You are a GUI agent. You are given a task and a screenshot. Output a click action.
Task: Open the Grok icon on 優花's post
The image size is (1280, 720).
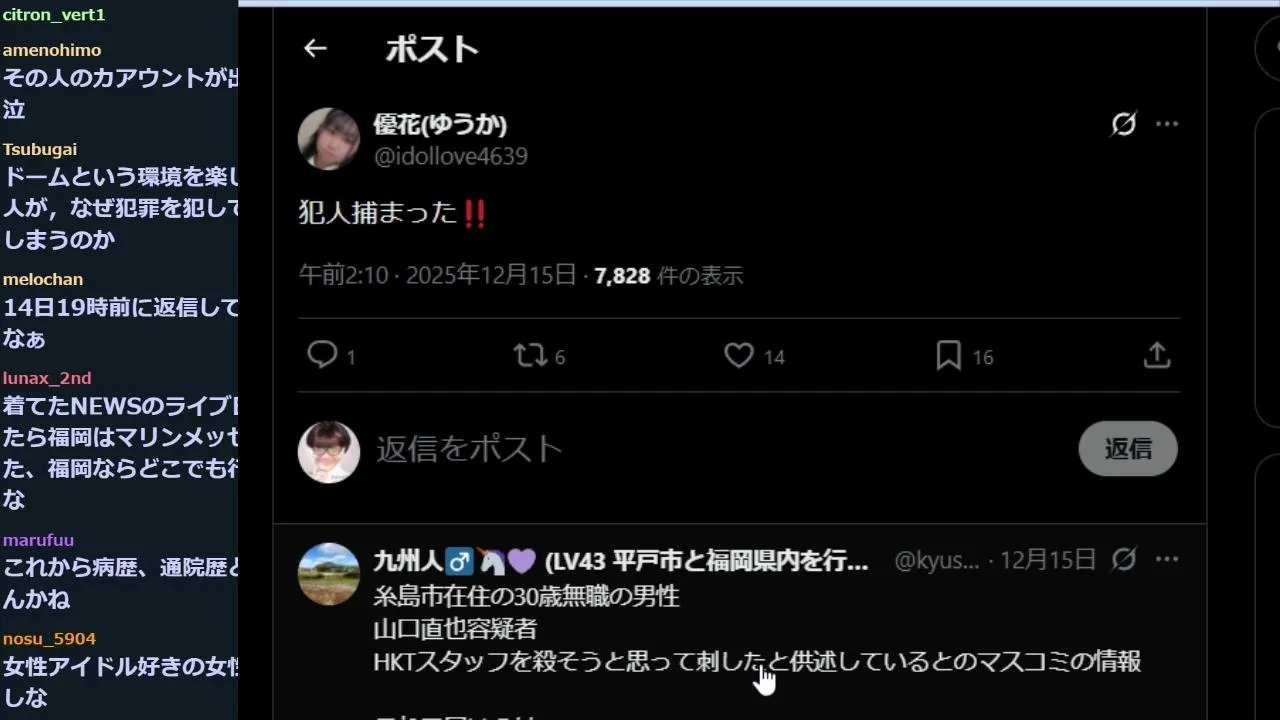click(1124, 124)
